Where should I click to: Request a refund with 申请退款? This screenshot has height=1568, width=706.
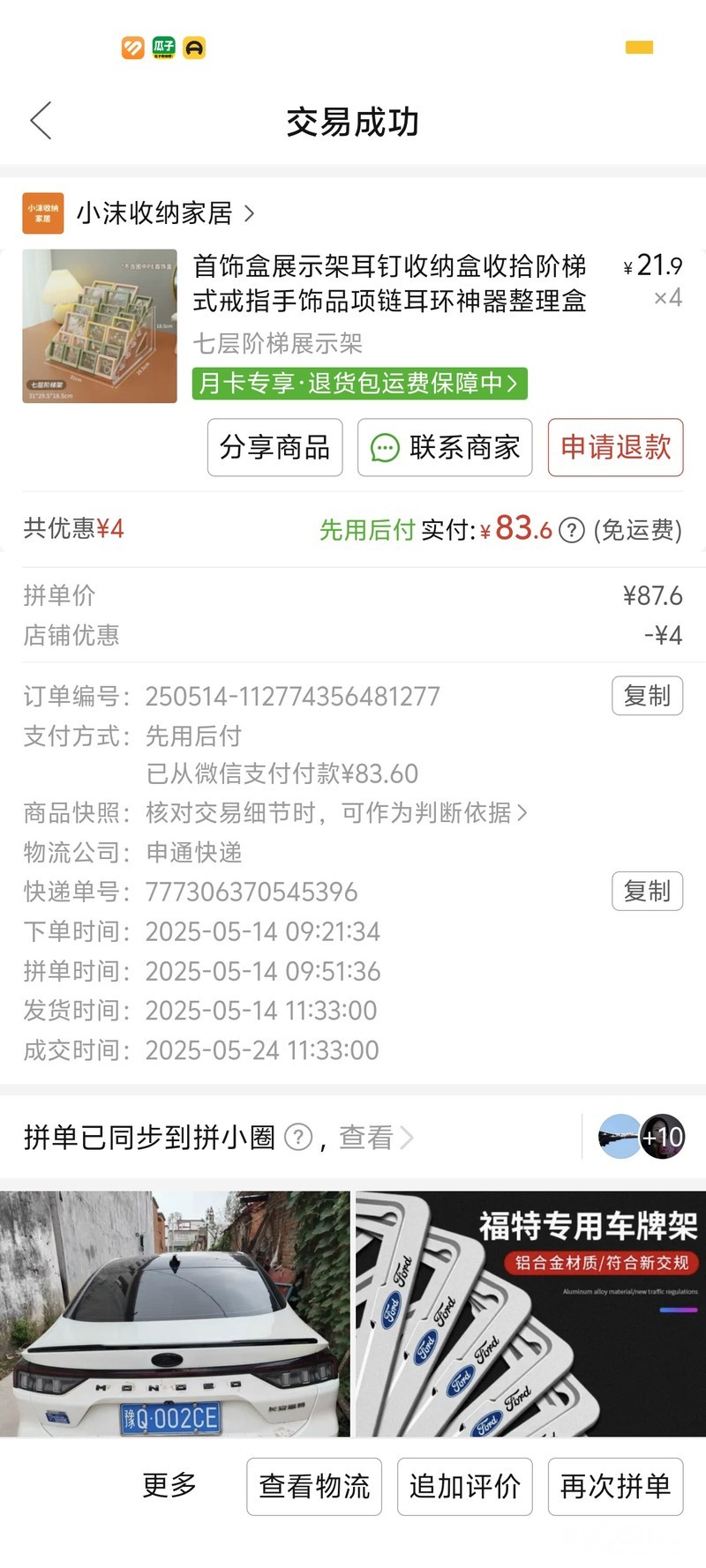coord(615,447)
